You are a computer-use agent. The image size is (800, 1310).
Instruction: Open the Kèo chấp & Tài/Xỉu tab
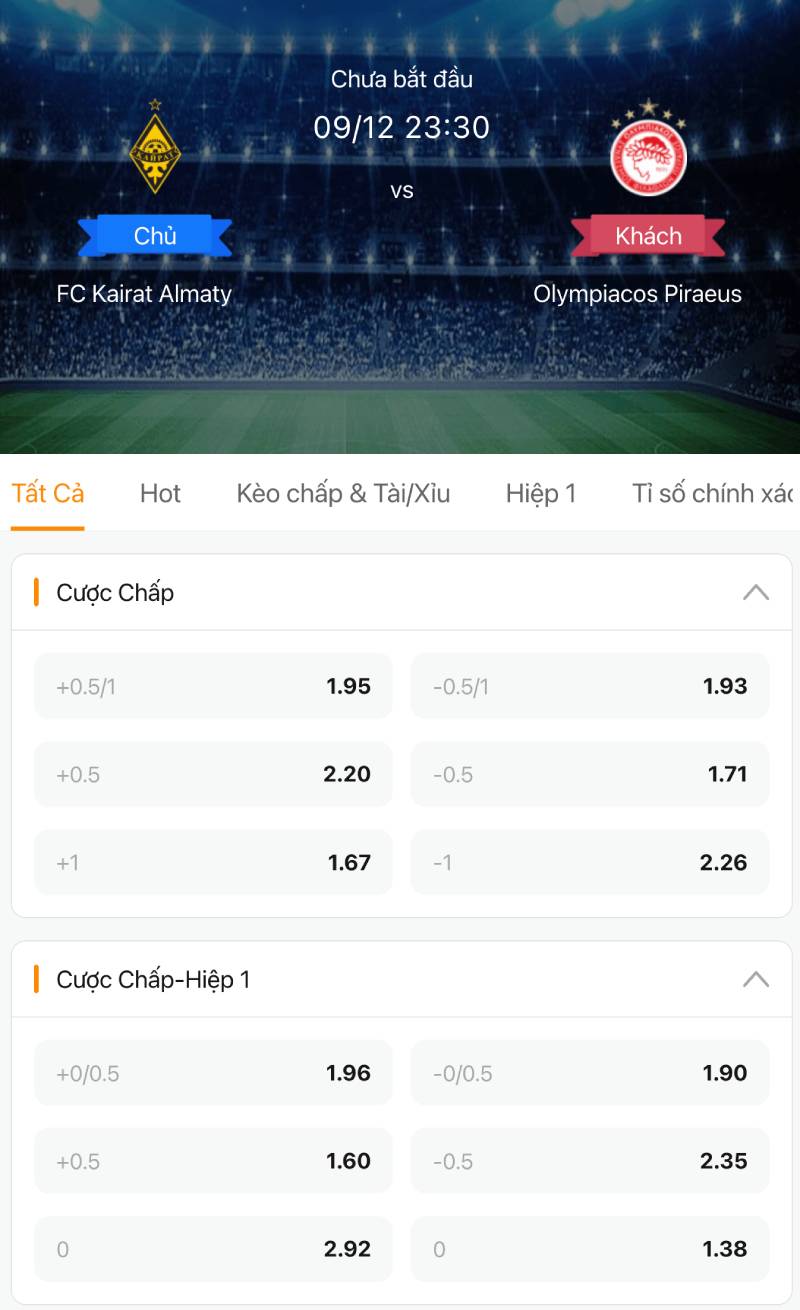(x=344, y=493)
